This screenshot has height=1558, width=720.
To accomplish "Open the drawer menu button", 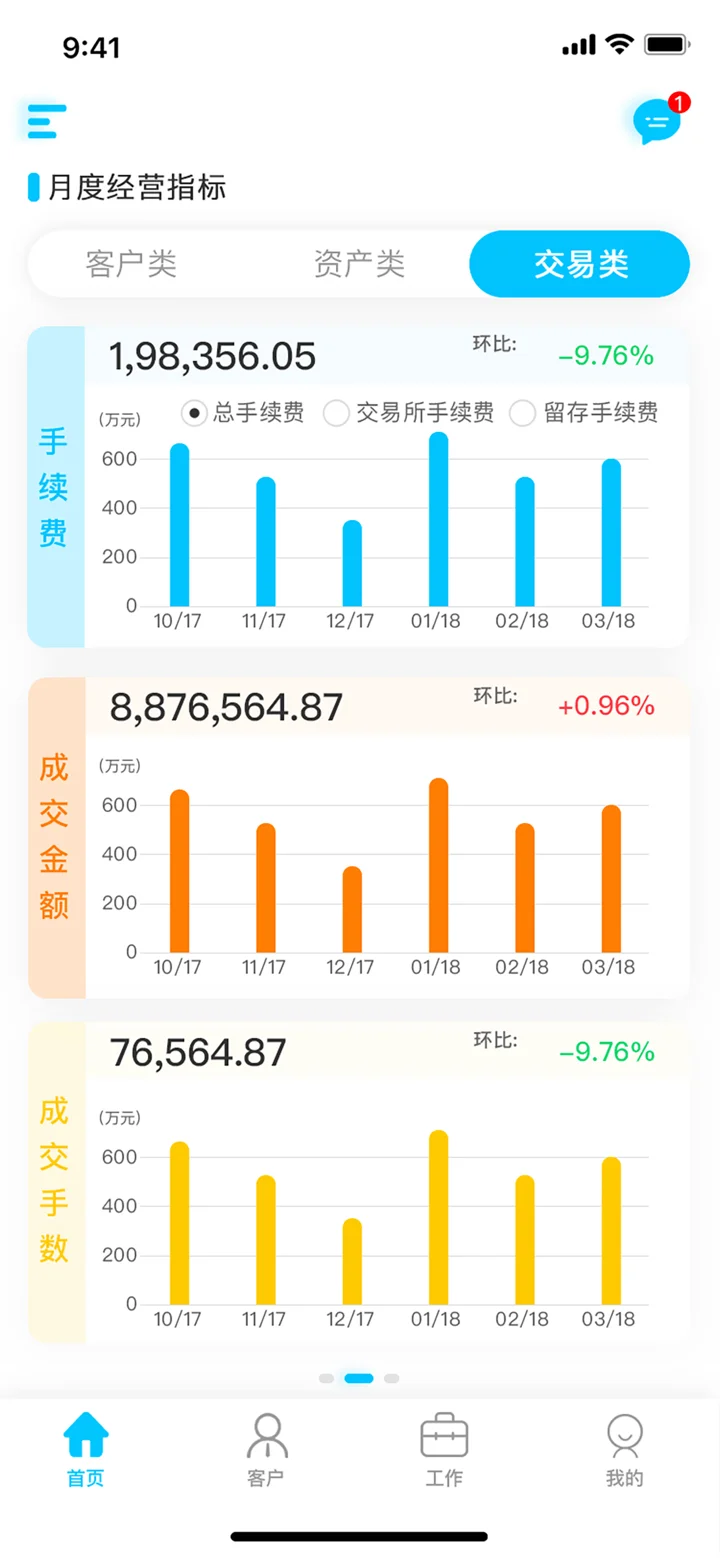I will pos(47,121).
